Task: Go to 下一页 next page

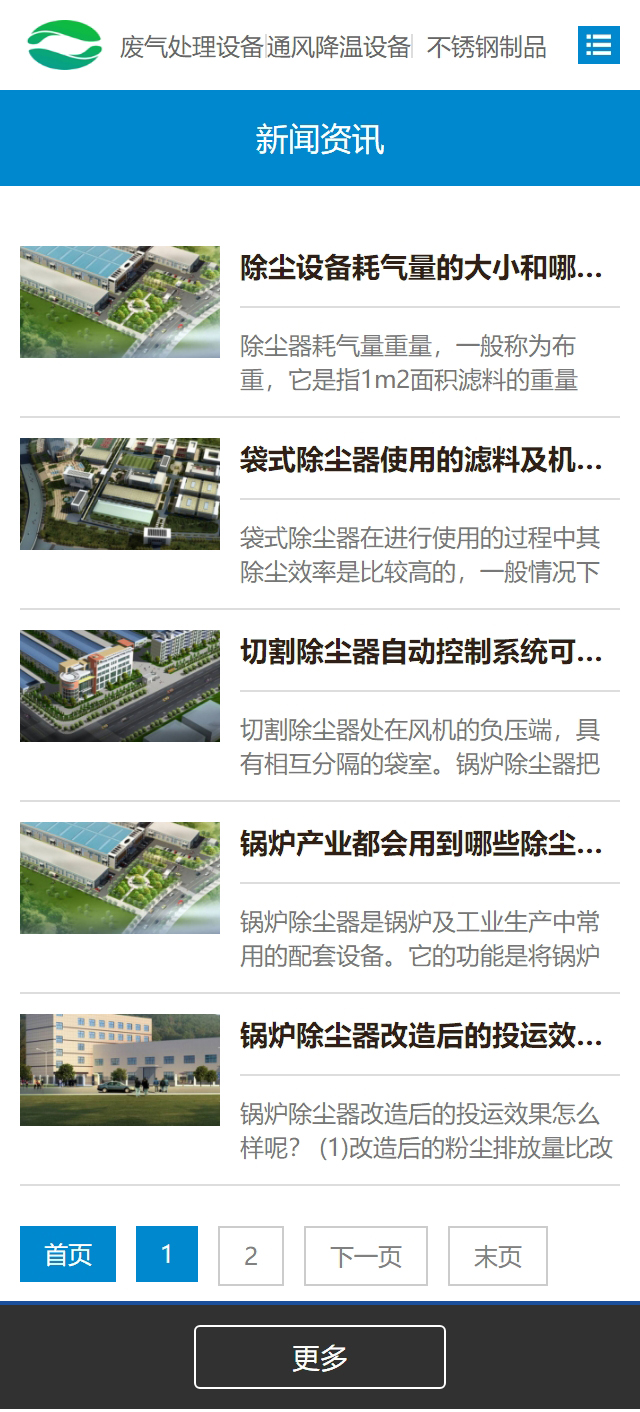Action: click(366, 1256)
